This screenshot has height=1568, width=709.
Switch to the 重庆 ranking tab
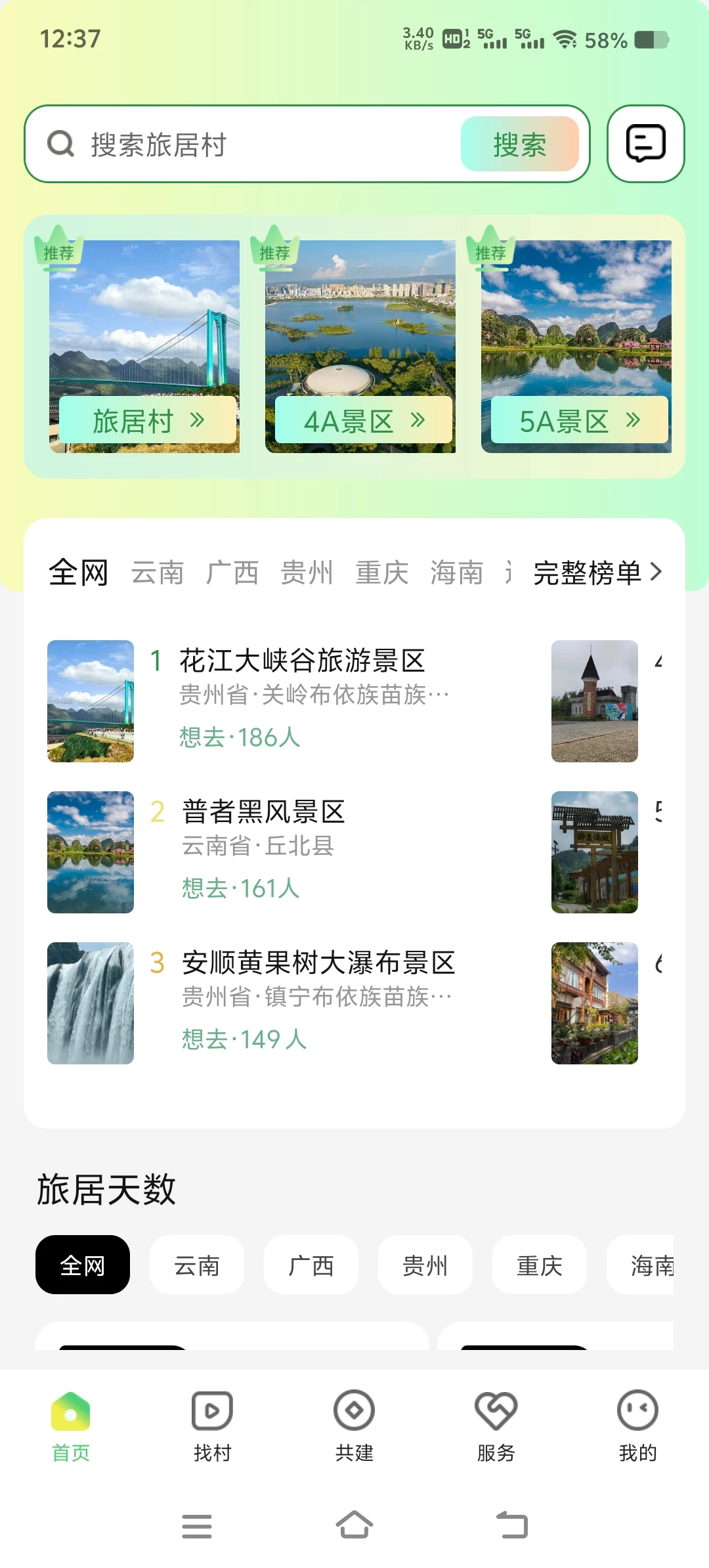click(x=383, y=572)
